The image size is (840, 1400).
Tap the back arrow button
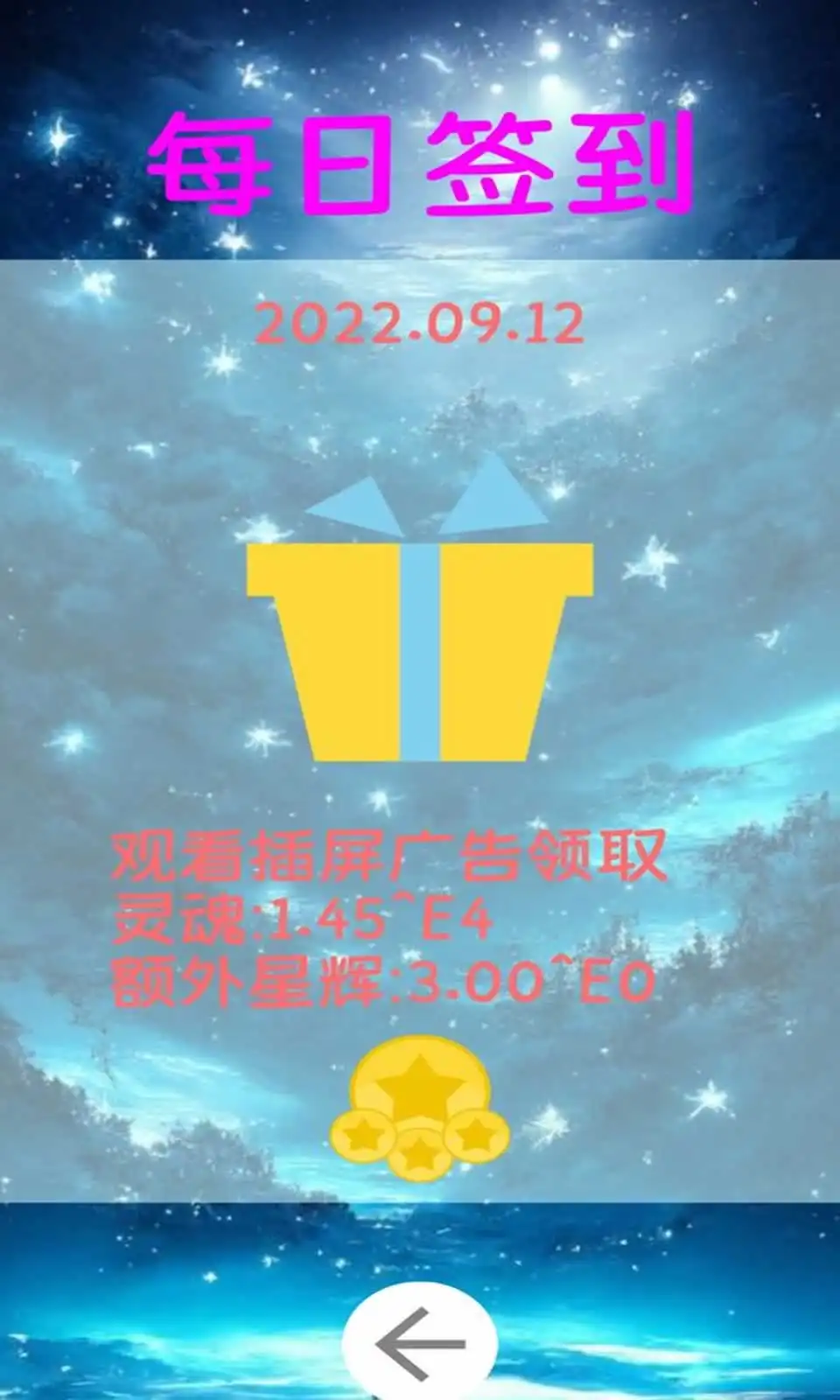click(420, 1342)
